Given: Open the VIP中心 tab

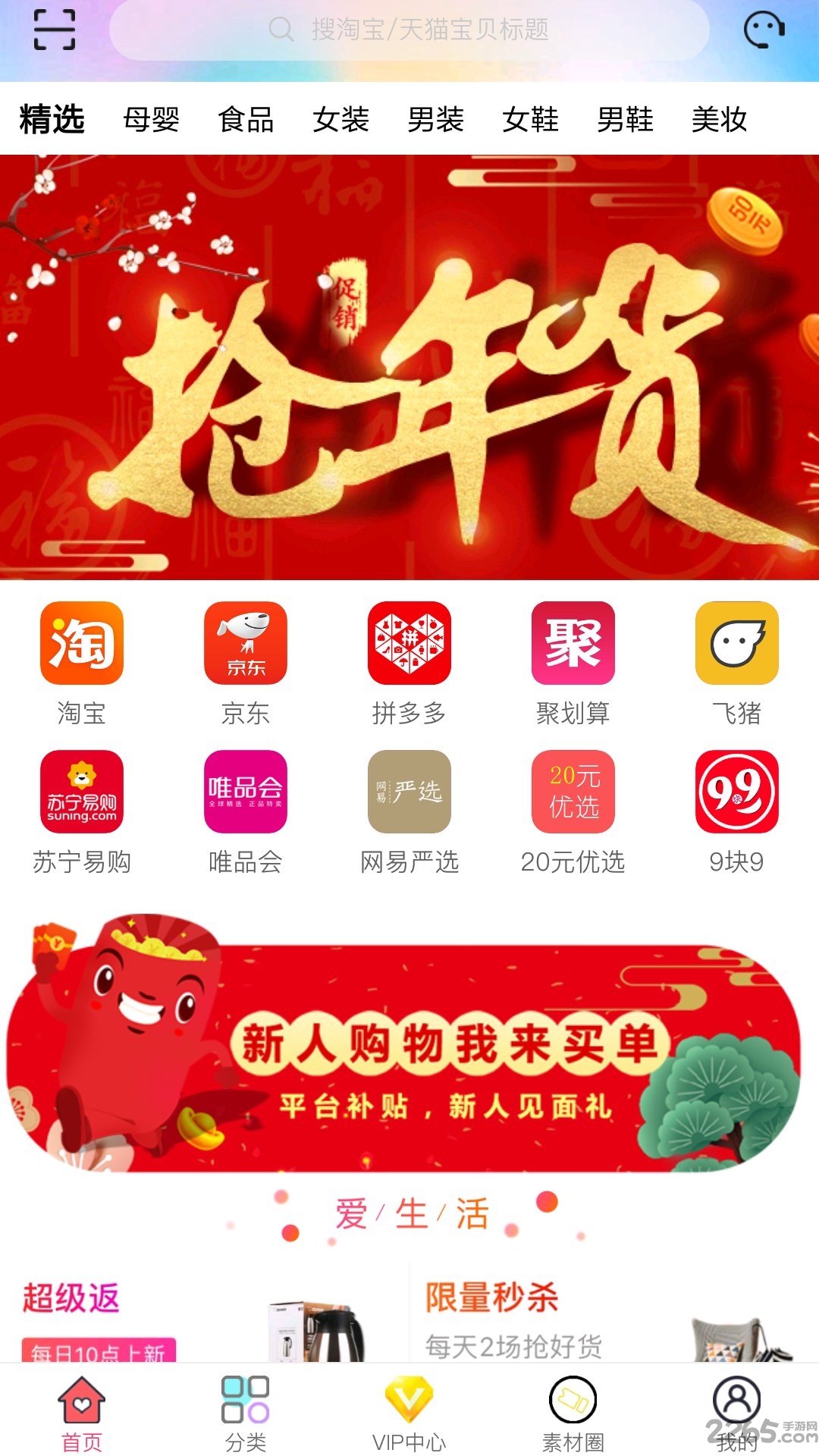Looking at the screenshot, I should 409,1414.
